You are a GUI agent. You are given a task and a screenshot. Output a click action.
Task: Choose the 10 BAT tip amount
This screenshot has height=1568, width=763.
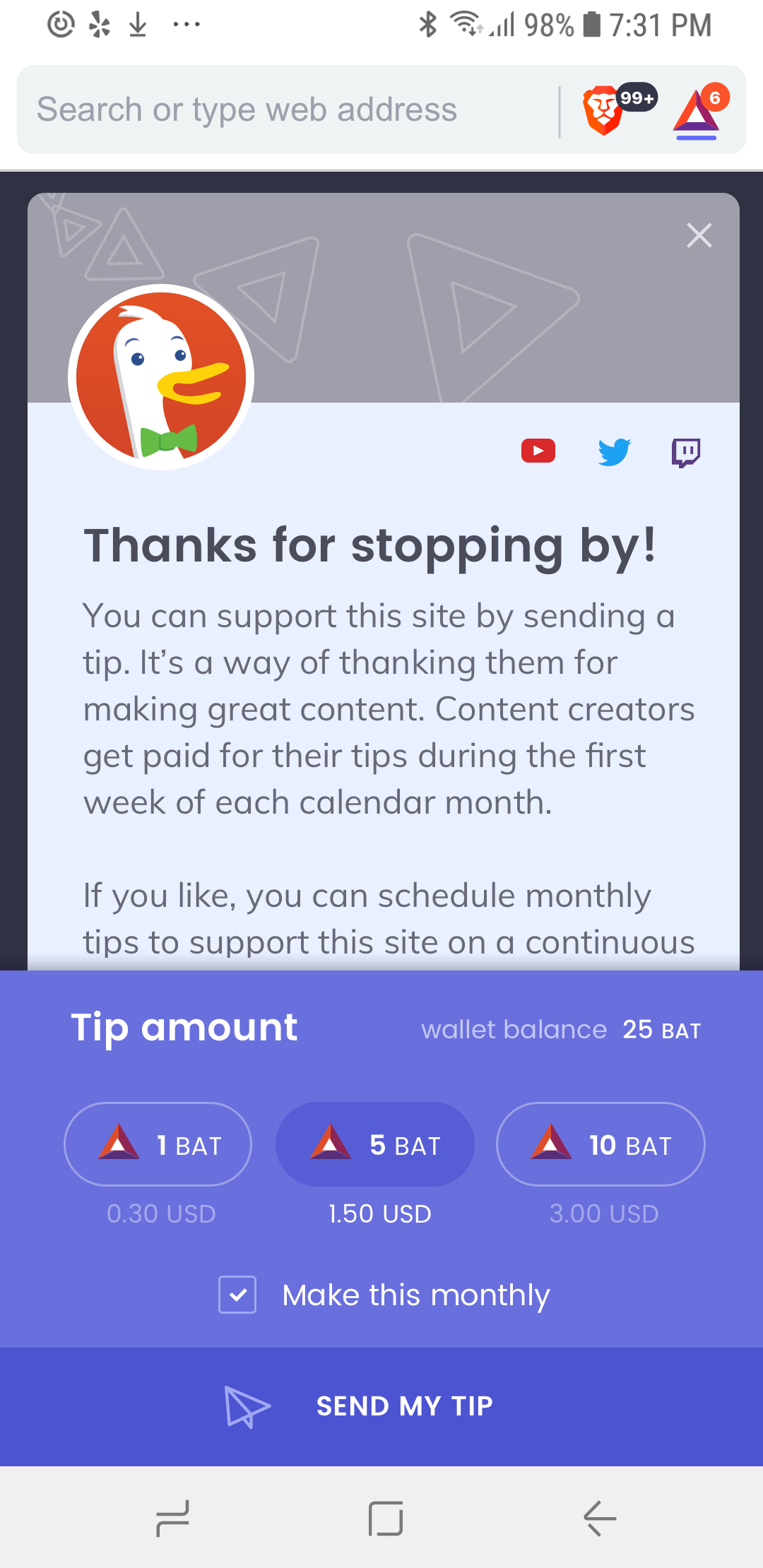[x=601, y=1144]
